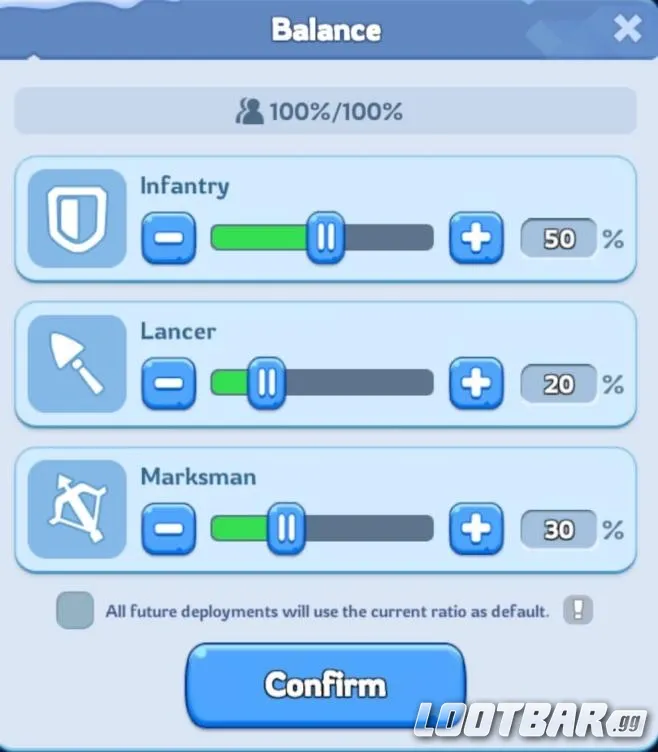658x752 pixels.
Task: Decrease Marksman percentage with minus button
Action: [x=168, y=528]
